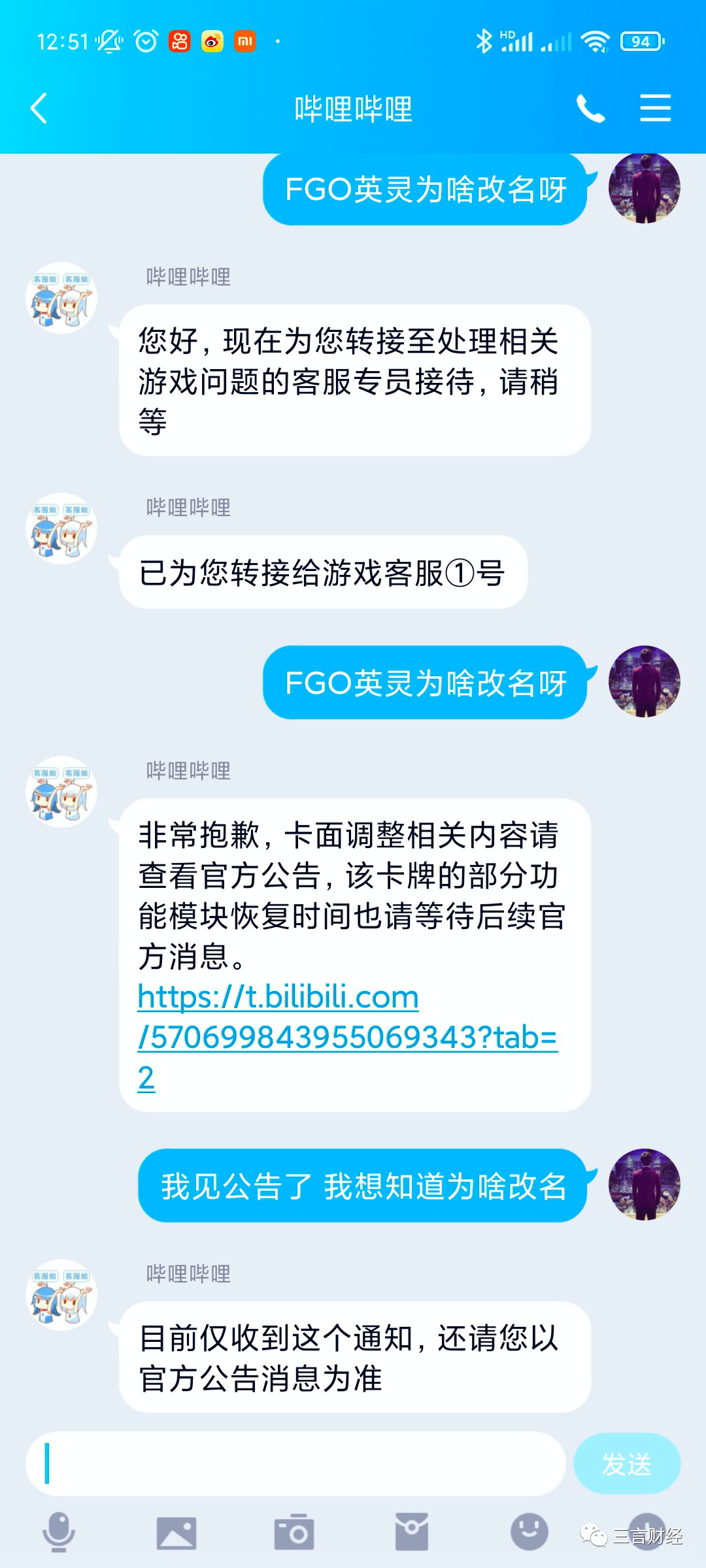Image resolution: width=706 pixels, height=1568 pixels.
Task: Go back from the 哔哩哔哩 chat
Action: pos(39,108)
